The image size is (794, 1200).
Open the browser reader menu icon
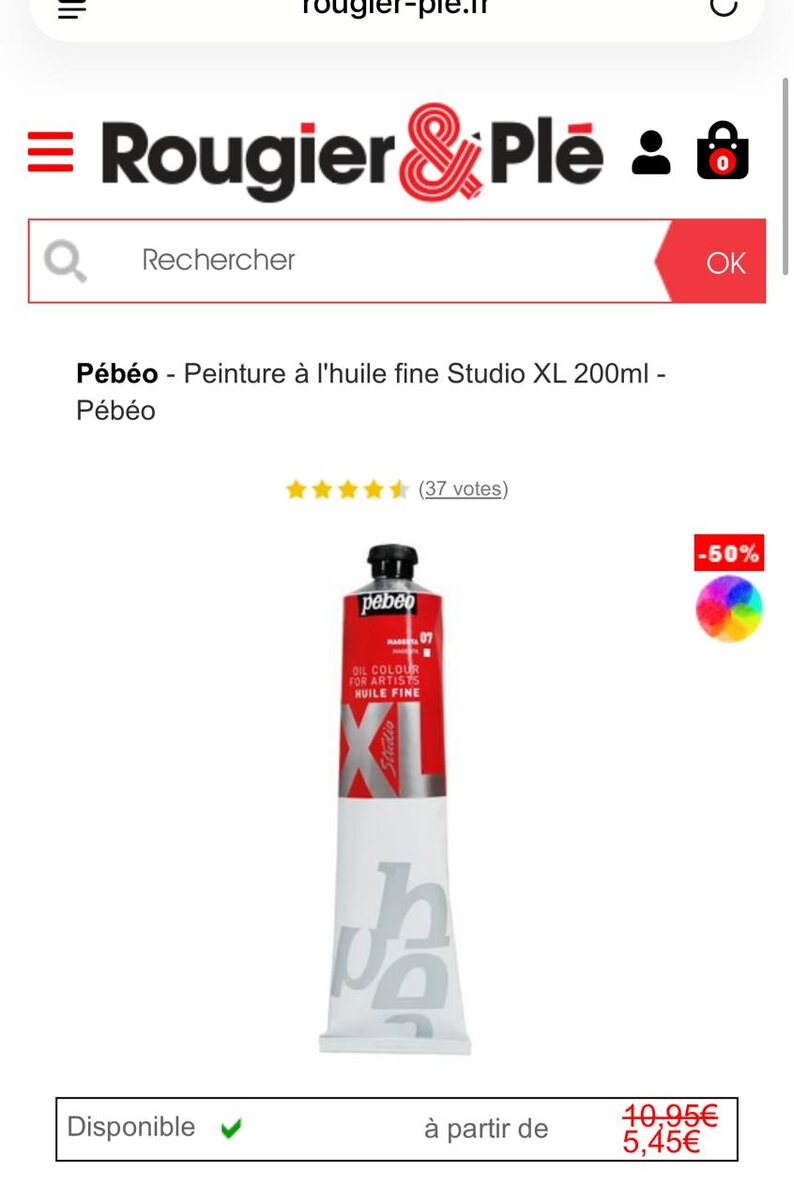(72, 8)
